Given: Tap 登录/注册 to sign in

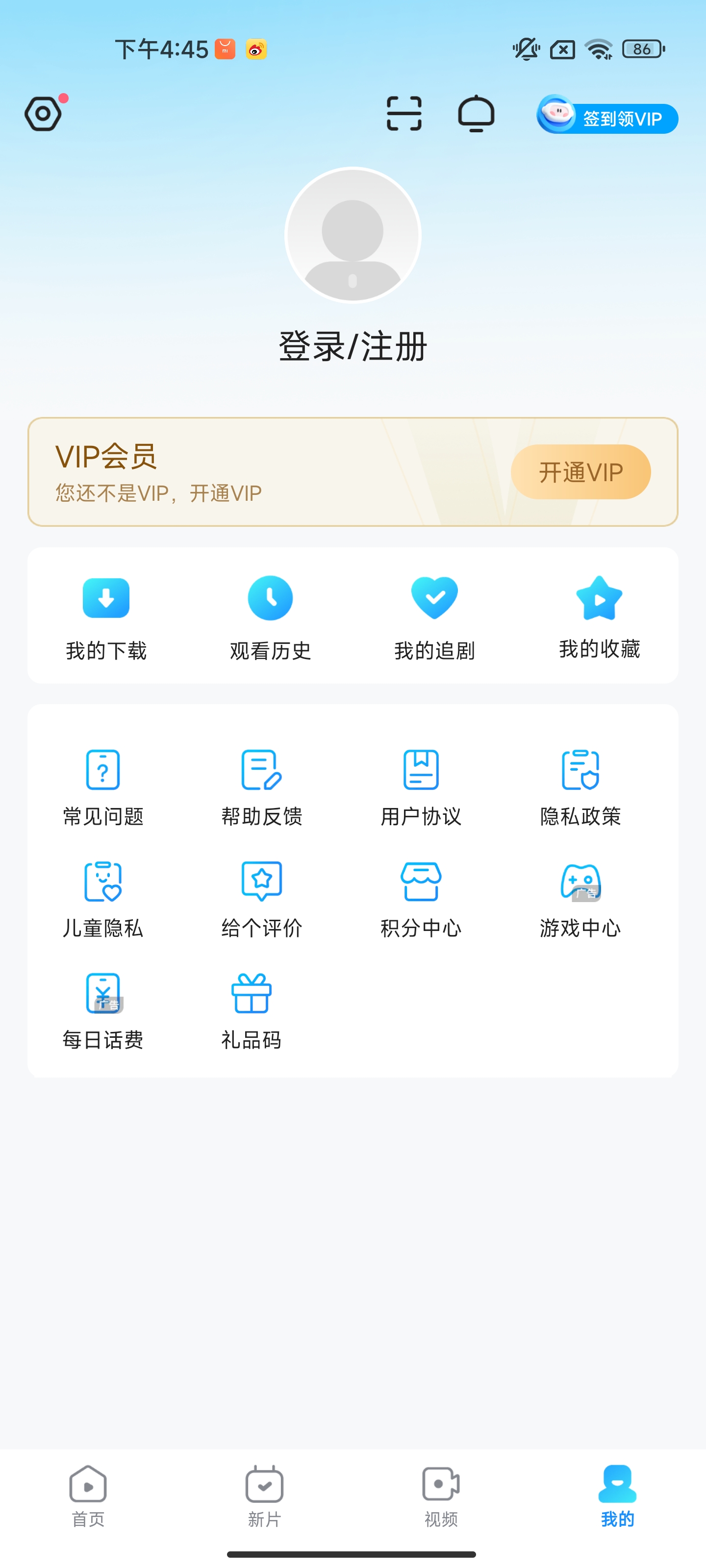Looking at the screenshot, I should pyautogui.click(x=353, y=346).
